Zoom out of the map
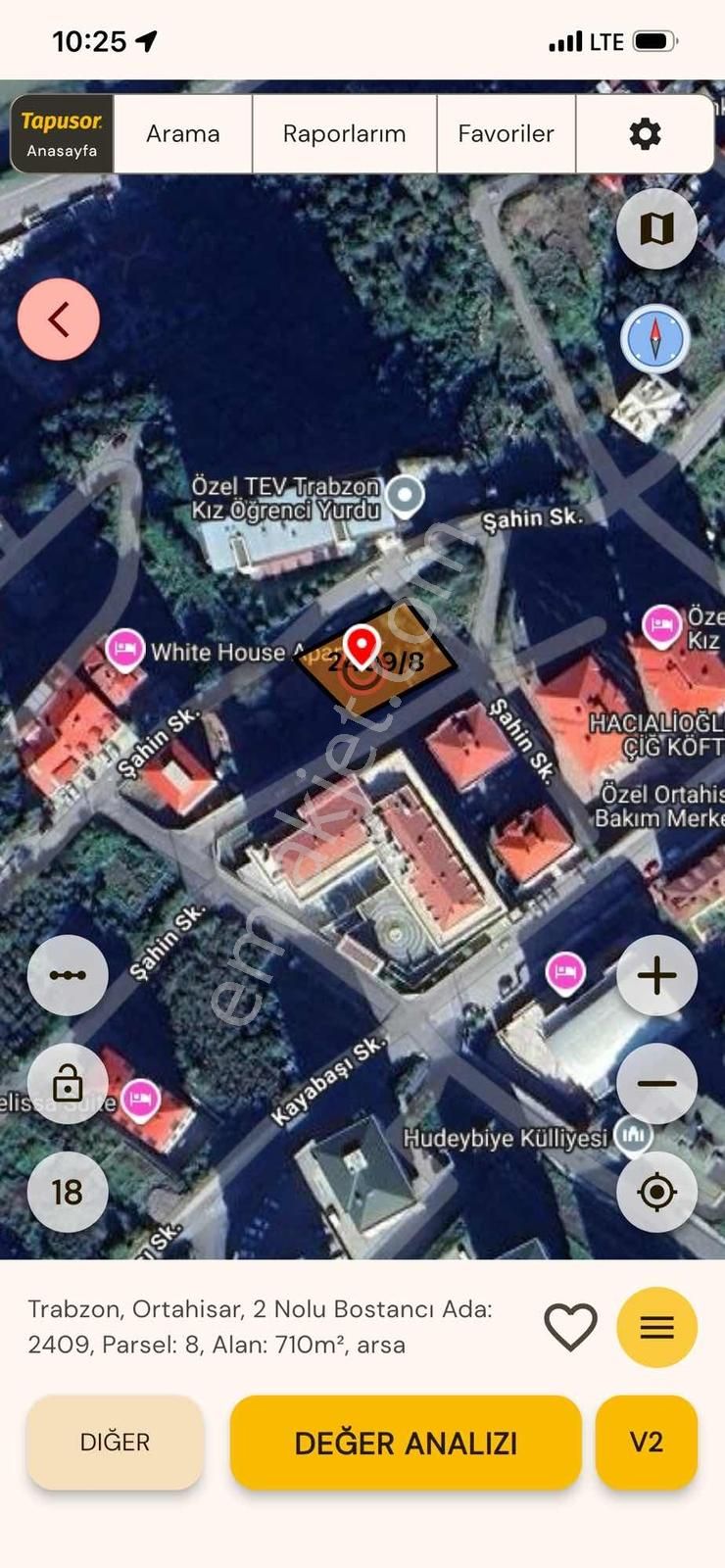This screenshot has width=725, height=1568. [x=656, y=1084]
